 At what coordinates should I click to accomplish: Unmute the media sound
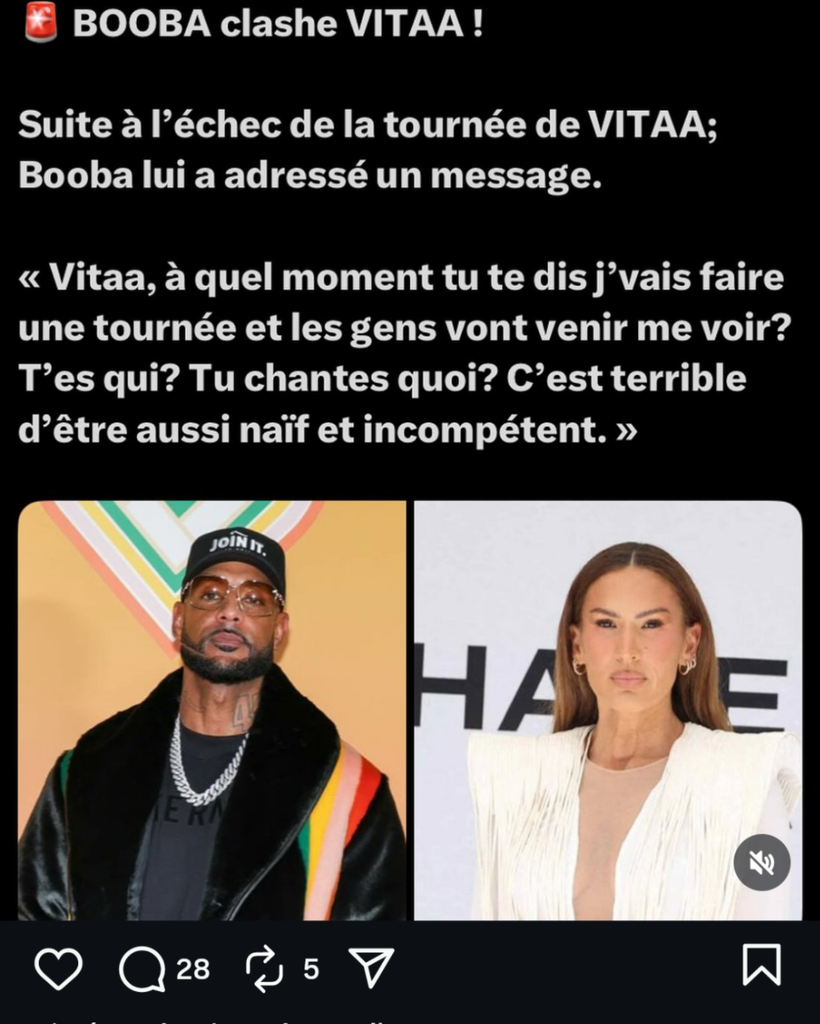pyautogui.click(x=762, y=862)
